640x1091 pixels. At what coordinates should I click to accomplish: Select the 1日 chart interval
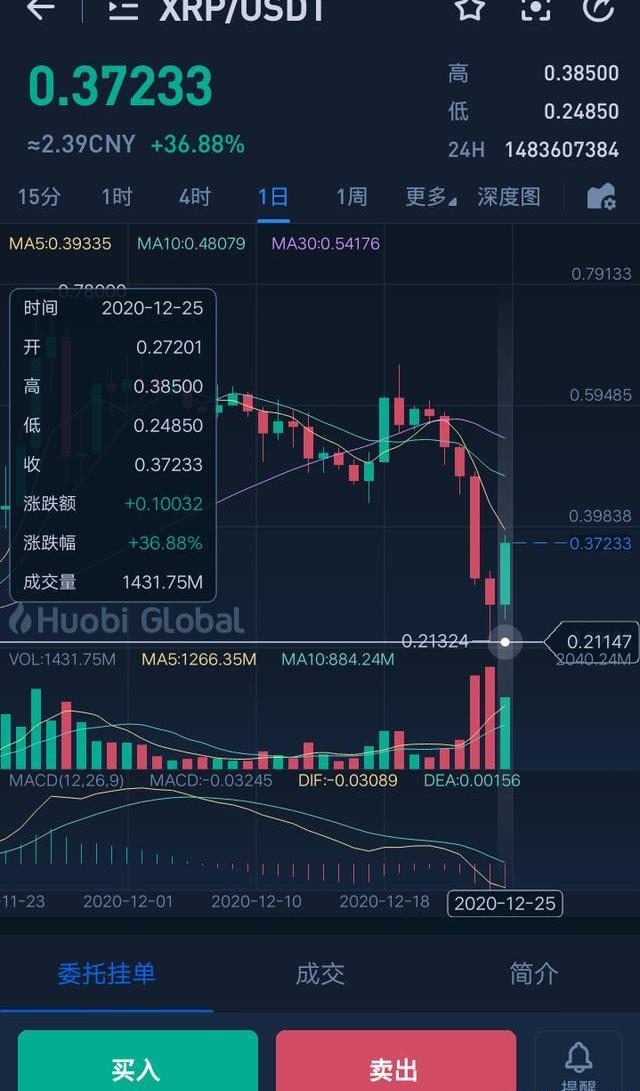(273, 197)
